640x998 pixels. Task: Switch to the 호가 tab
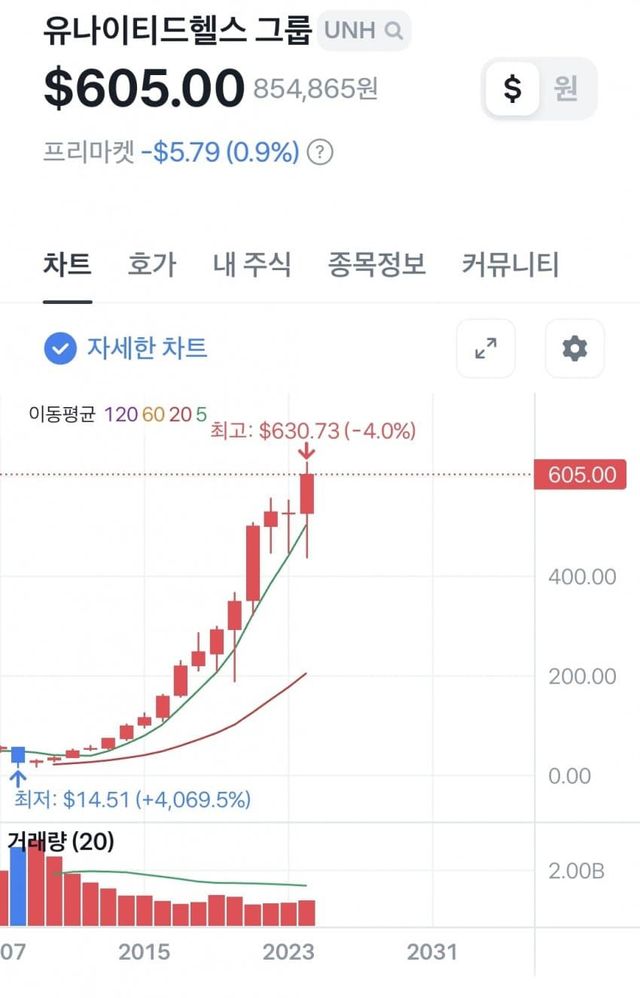pos(152,265)
